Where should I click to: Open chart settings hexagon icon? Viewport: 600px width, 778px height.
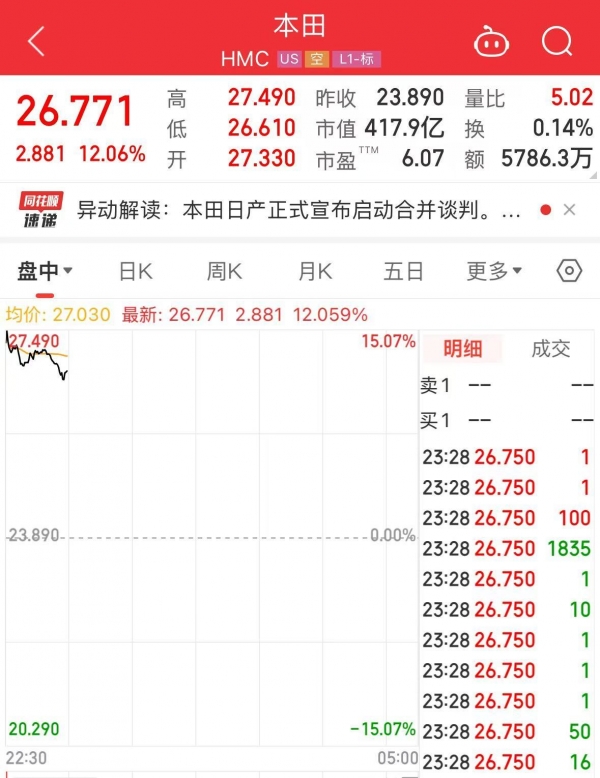tap(569, 271)
